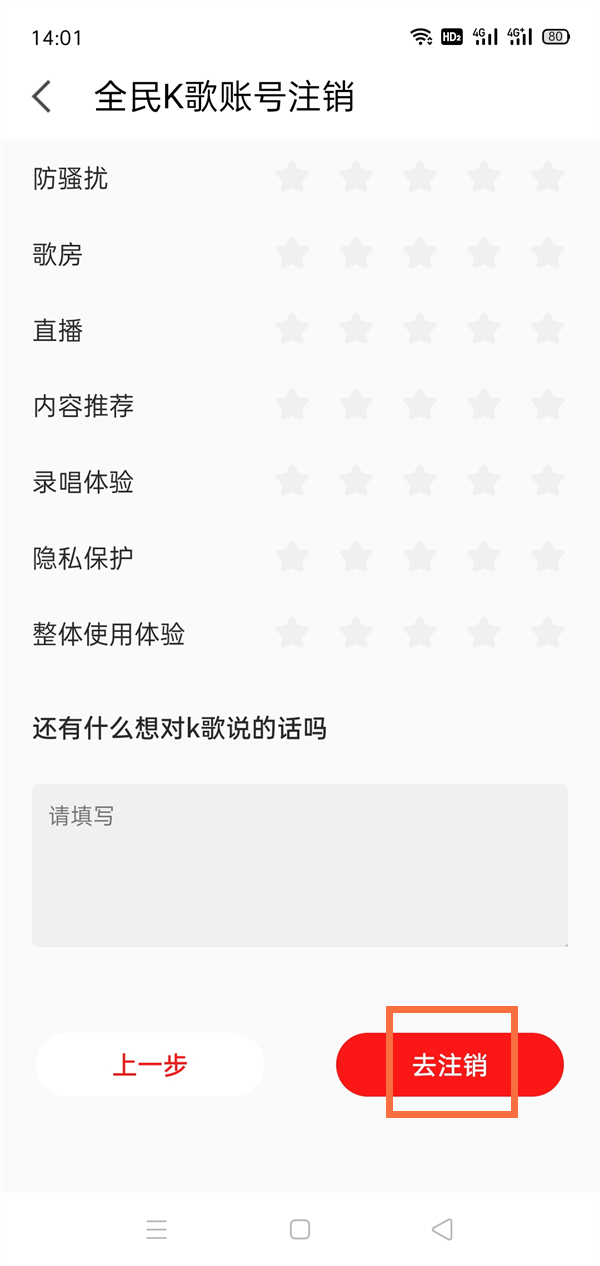Give 内容推荐 four stars

484,406
